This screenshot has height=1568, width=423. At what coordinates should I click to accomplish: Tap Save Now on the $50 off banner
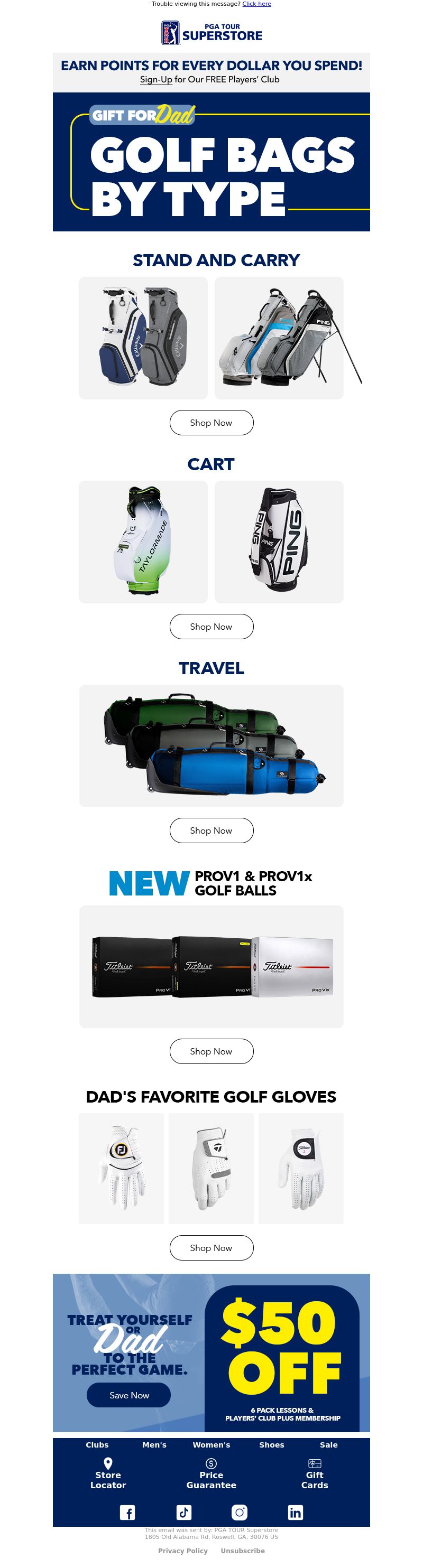click(128, 1396)
